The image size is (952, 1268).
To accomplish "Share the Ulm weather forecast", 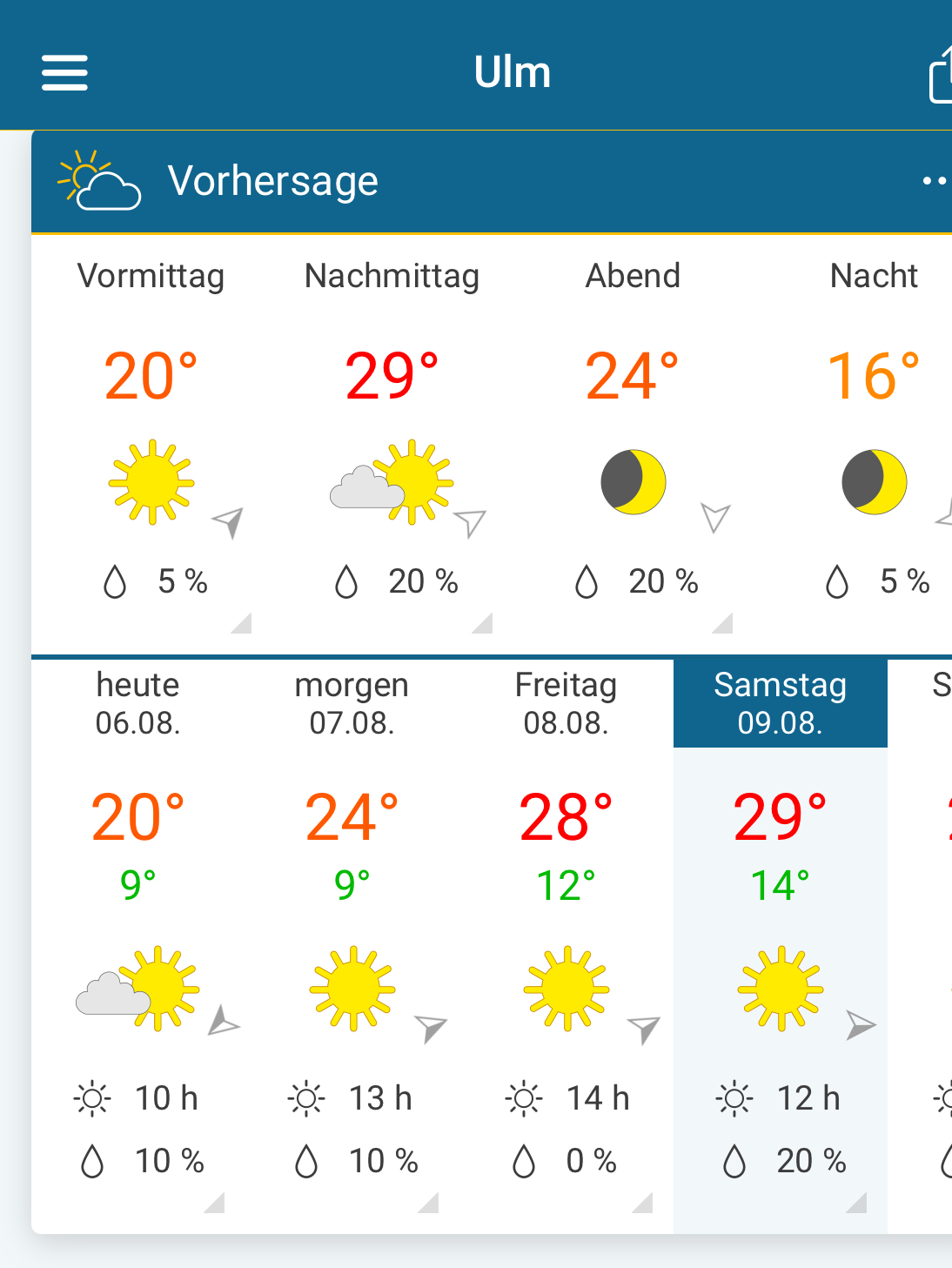I will click(x=940, y=76).
